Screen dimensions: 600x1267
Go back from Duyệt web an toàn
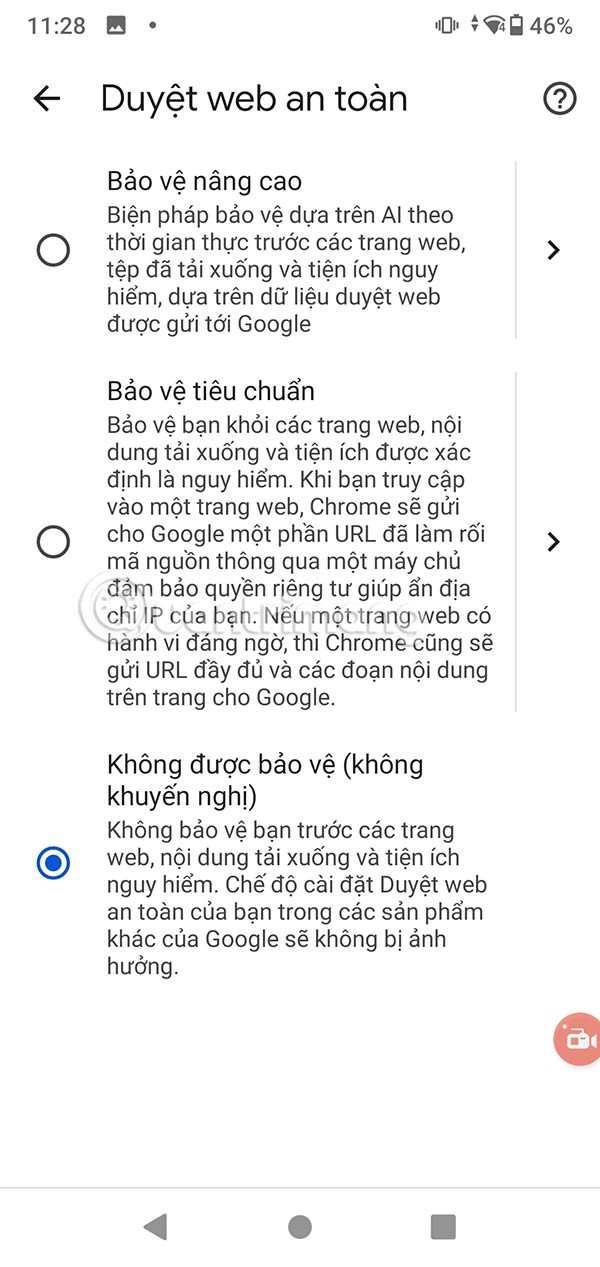[x=47, y=98]
